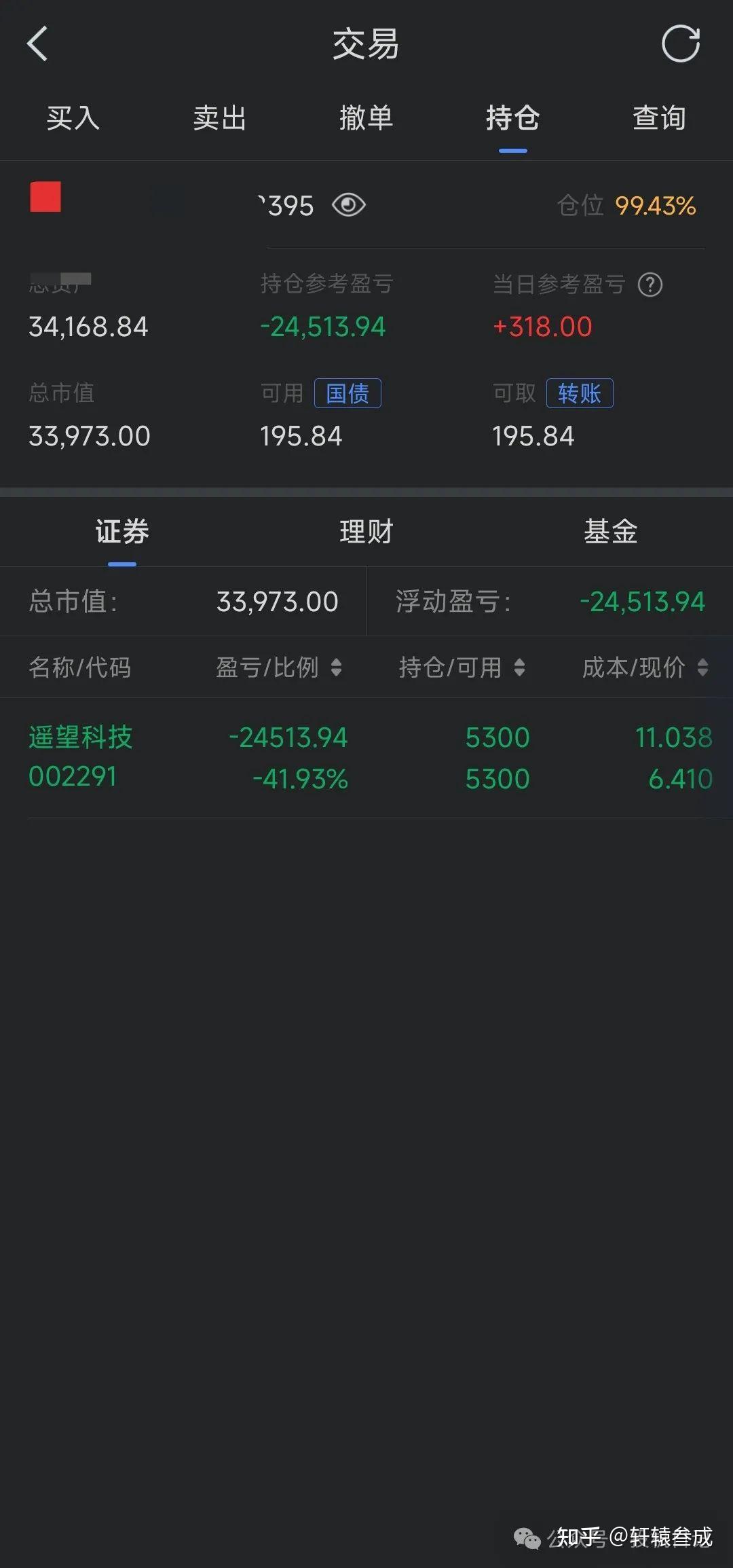Switch to the 撤单 cancel order tab
The width and height of the screenshot is (733, 1568).
tap(366, 118)
